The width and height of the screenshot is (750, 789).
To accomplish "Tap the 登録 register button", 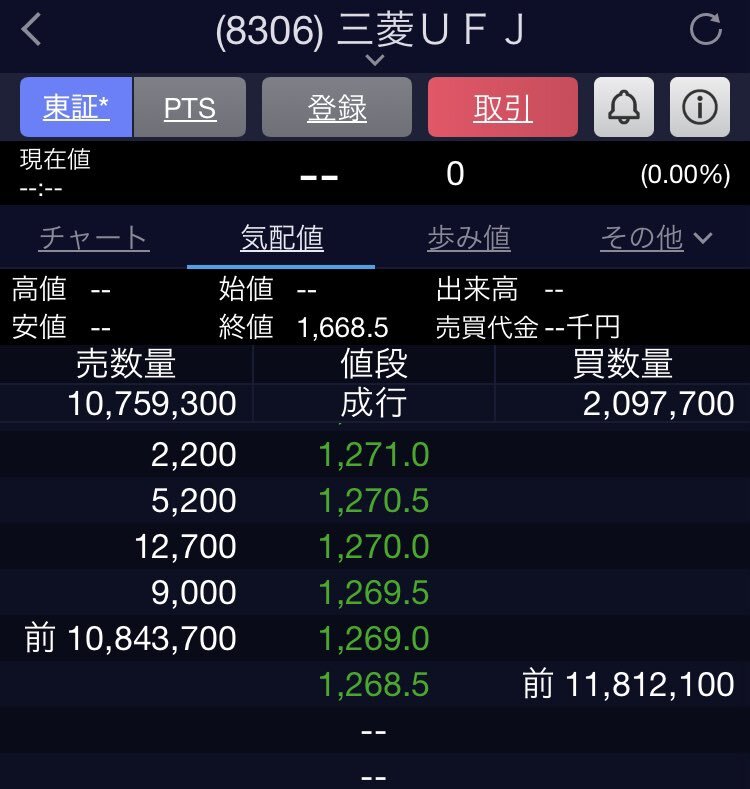I will [x=337, y=107].
